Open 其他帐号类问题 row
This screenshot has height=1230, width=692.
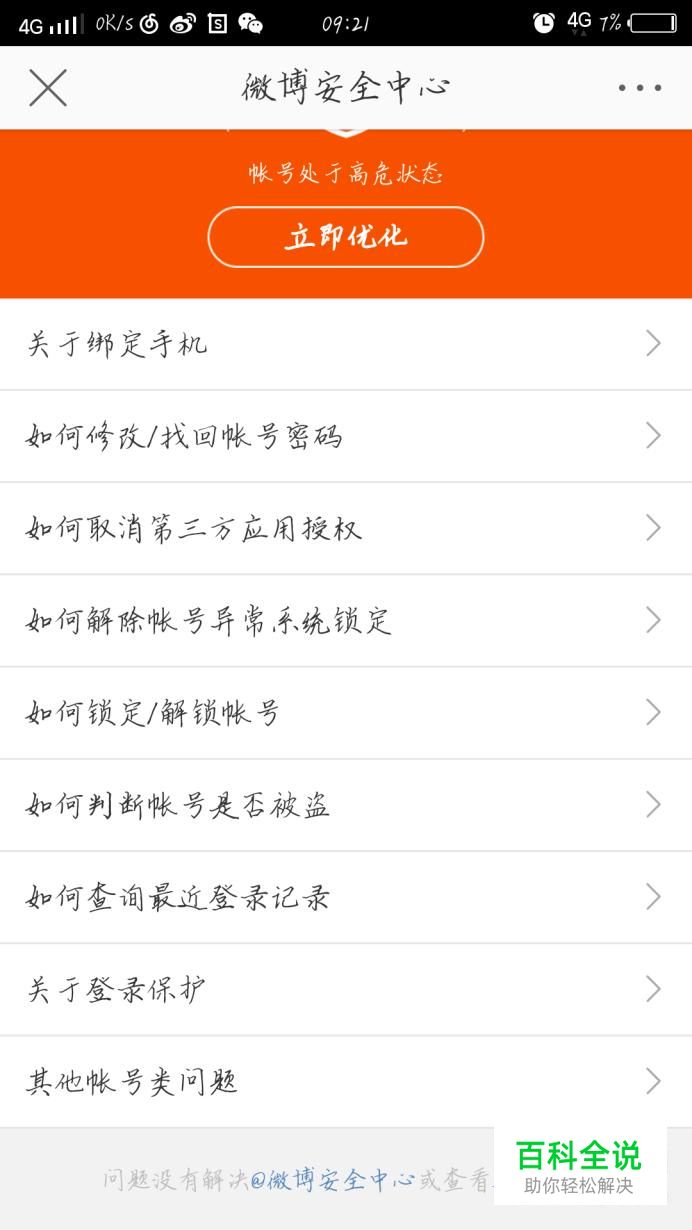tap(346, 1081)
